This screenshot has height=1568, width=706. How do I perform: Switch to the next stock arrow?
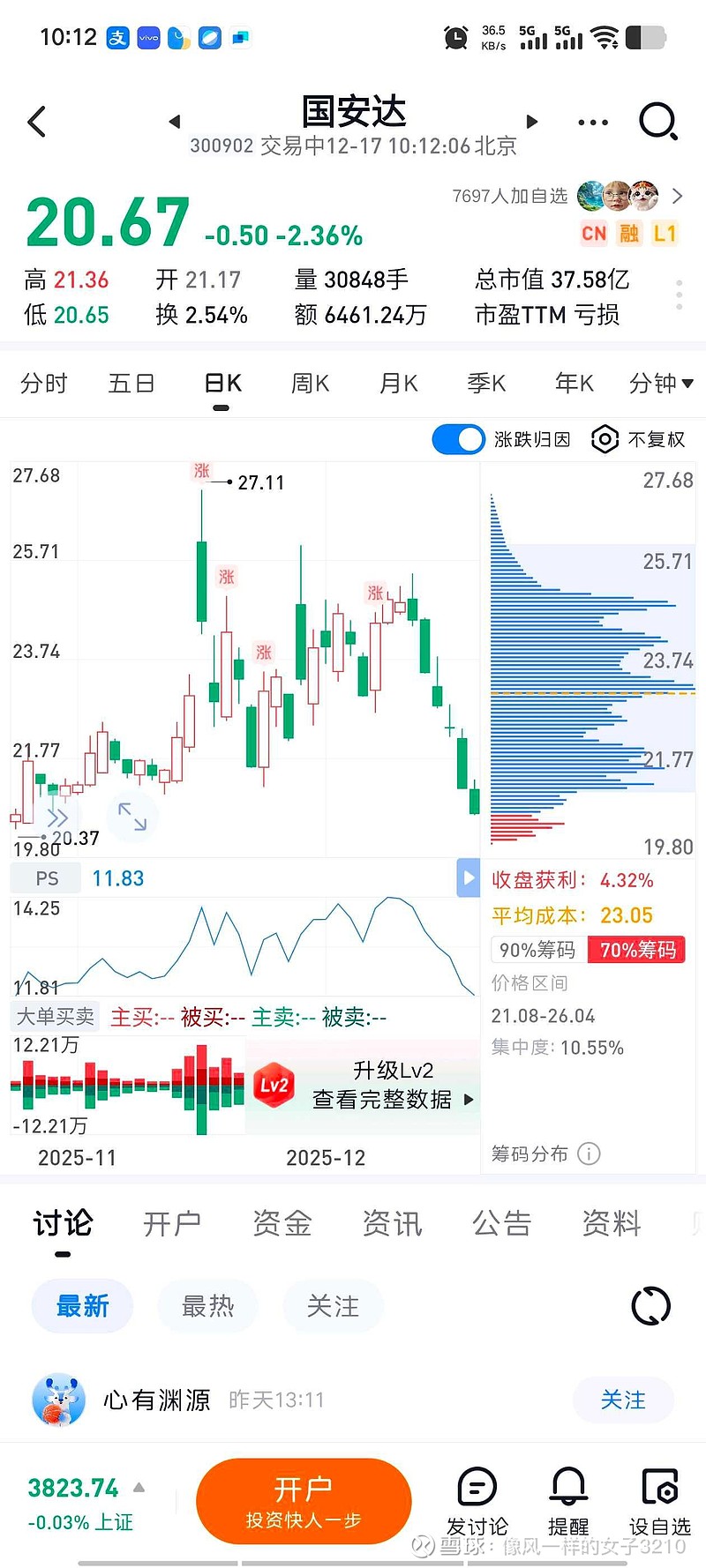[532, 122]
